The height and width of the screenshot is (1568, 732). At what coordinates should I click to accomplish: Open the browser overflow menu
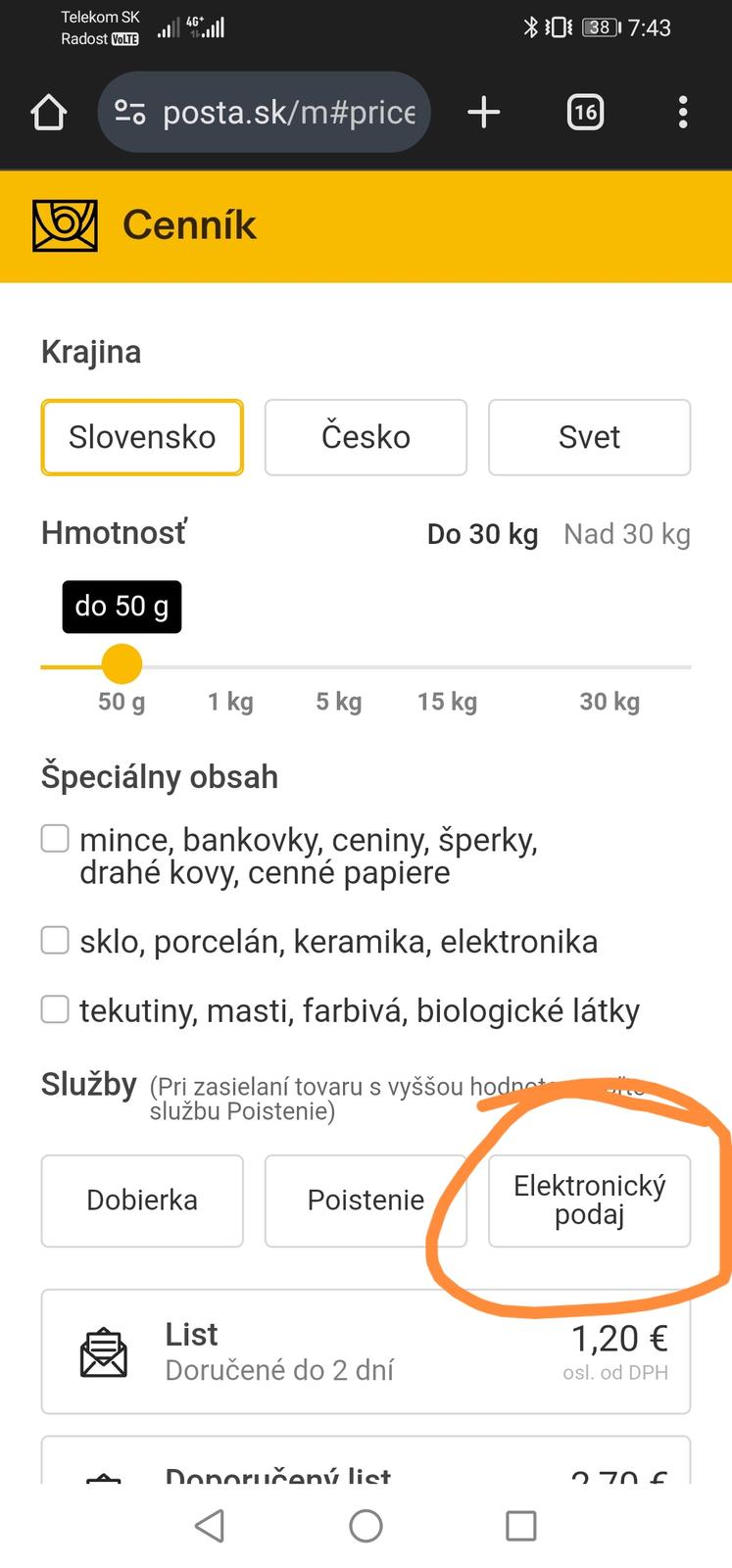(x=683, y=113)
